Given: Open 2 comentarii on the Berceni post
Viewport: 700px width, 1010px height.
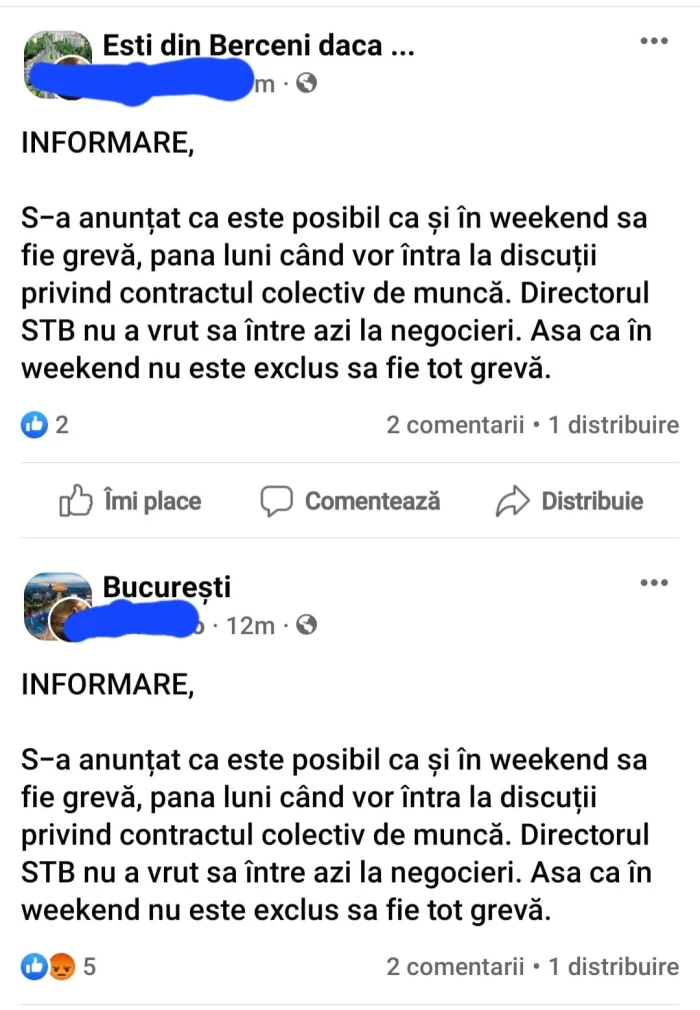Looking at the screenshot, I should (x=455, y=425).
